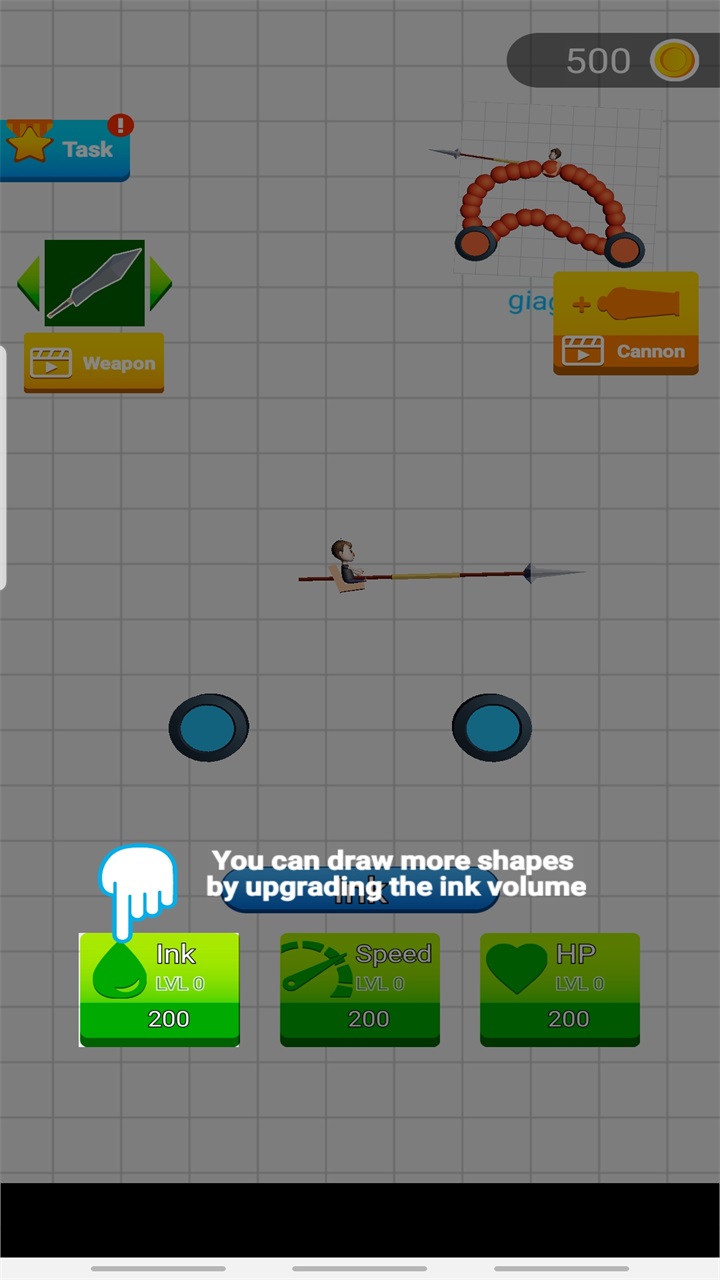720x1280 pixels.
Task: Watch video to unlock Weapon
Action: 94,363
